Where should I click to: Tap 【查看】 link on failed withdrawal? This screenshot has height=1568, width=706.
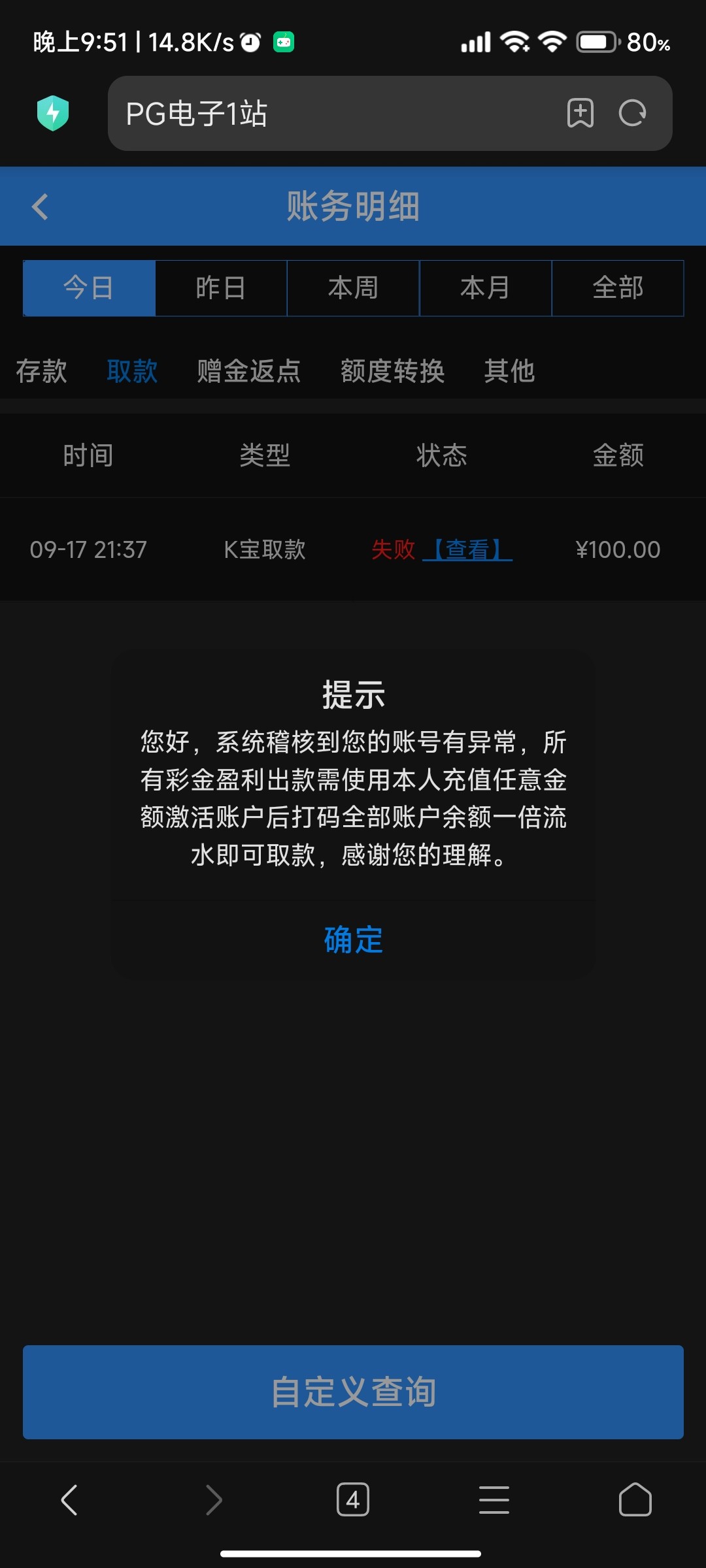(x=468, y=549)
